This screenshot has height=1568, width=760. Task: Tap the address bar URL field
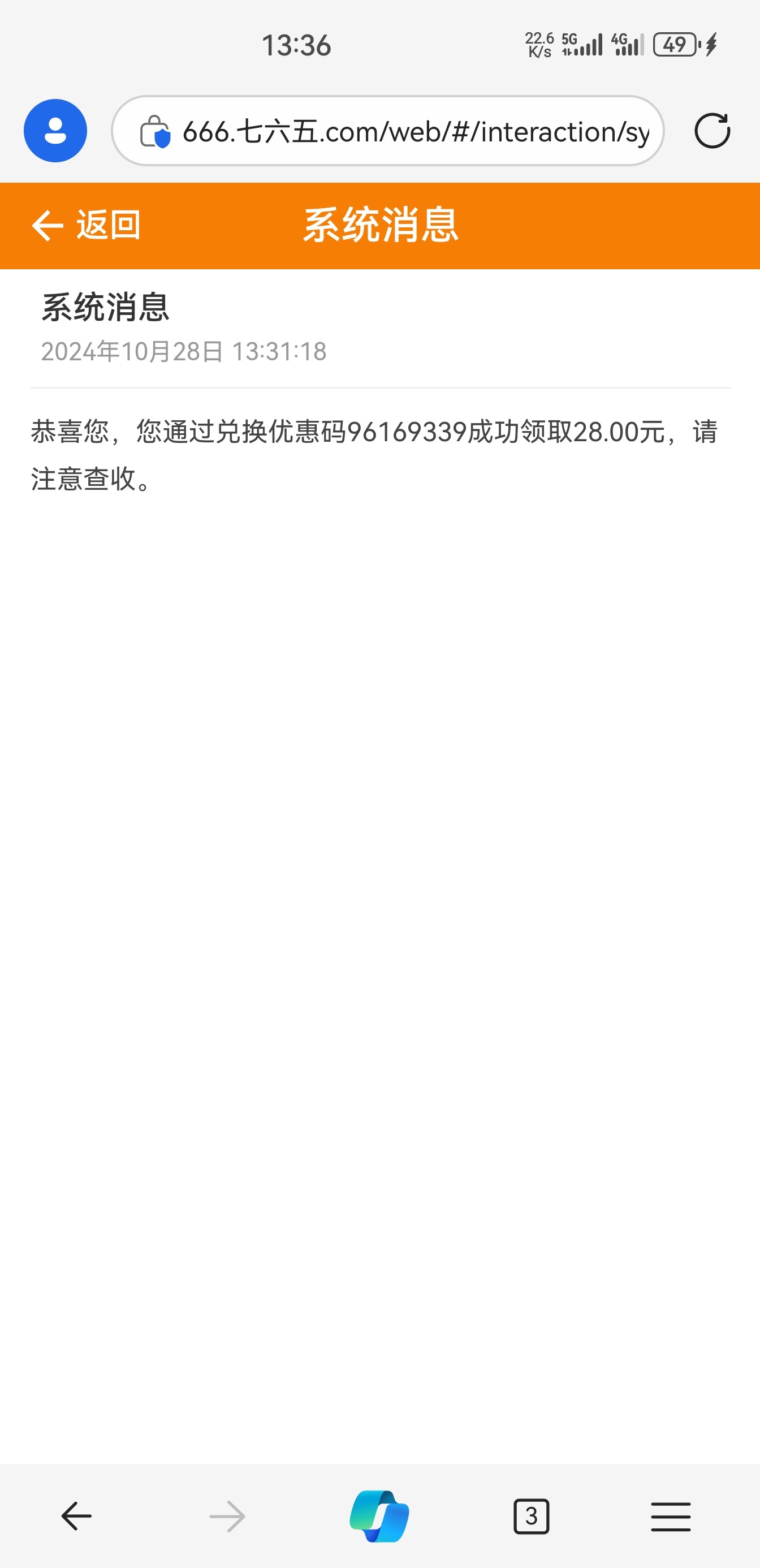pyautogui.click(x=415, y=131)
